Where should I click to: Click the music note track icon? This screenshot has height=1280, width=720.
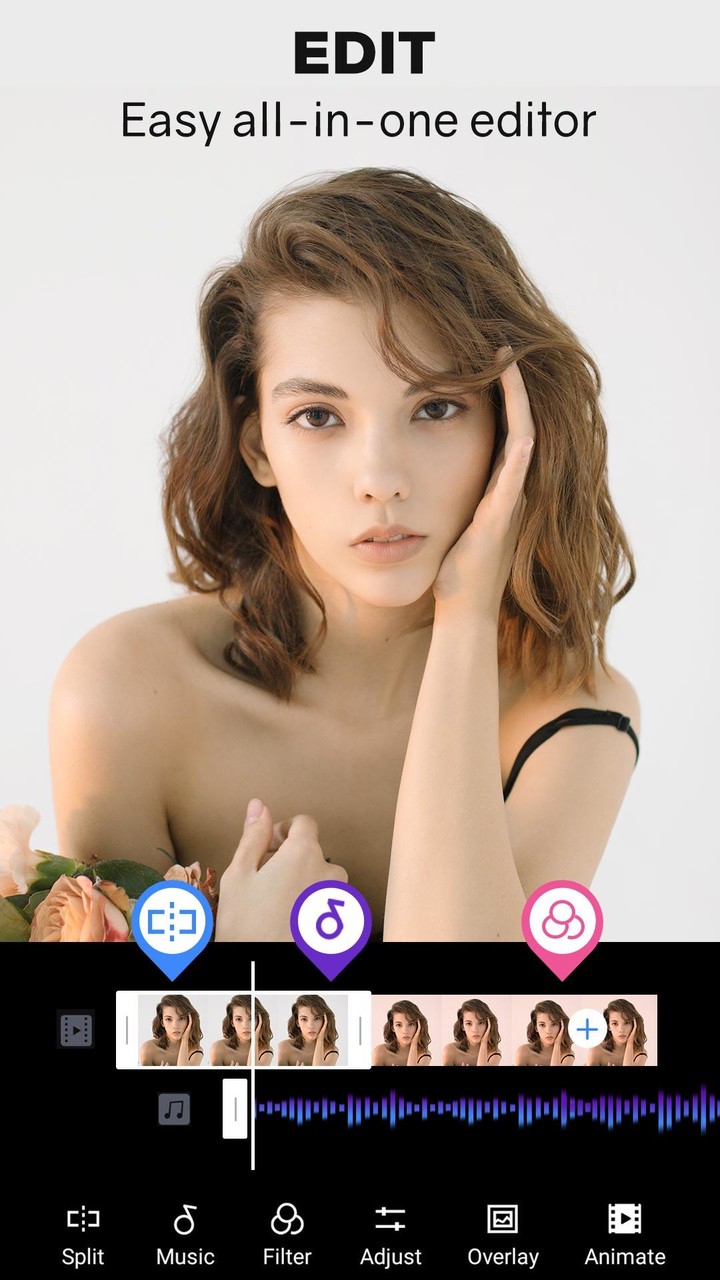[173, 1108]
